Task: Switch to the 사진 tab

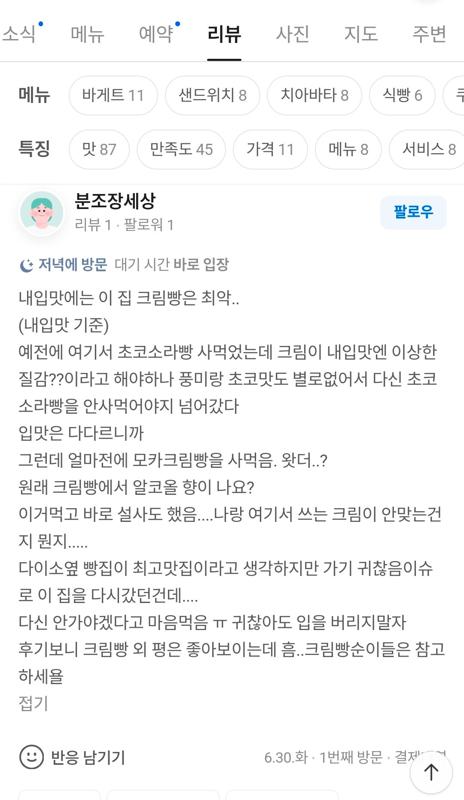Action: (x=292, y=34)
